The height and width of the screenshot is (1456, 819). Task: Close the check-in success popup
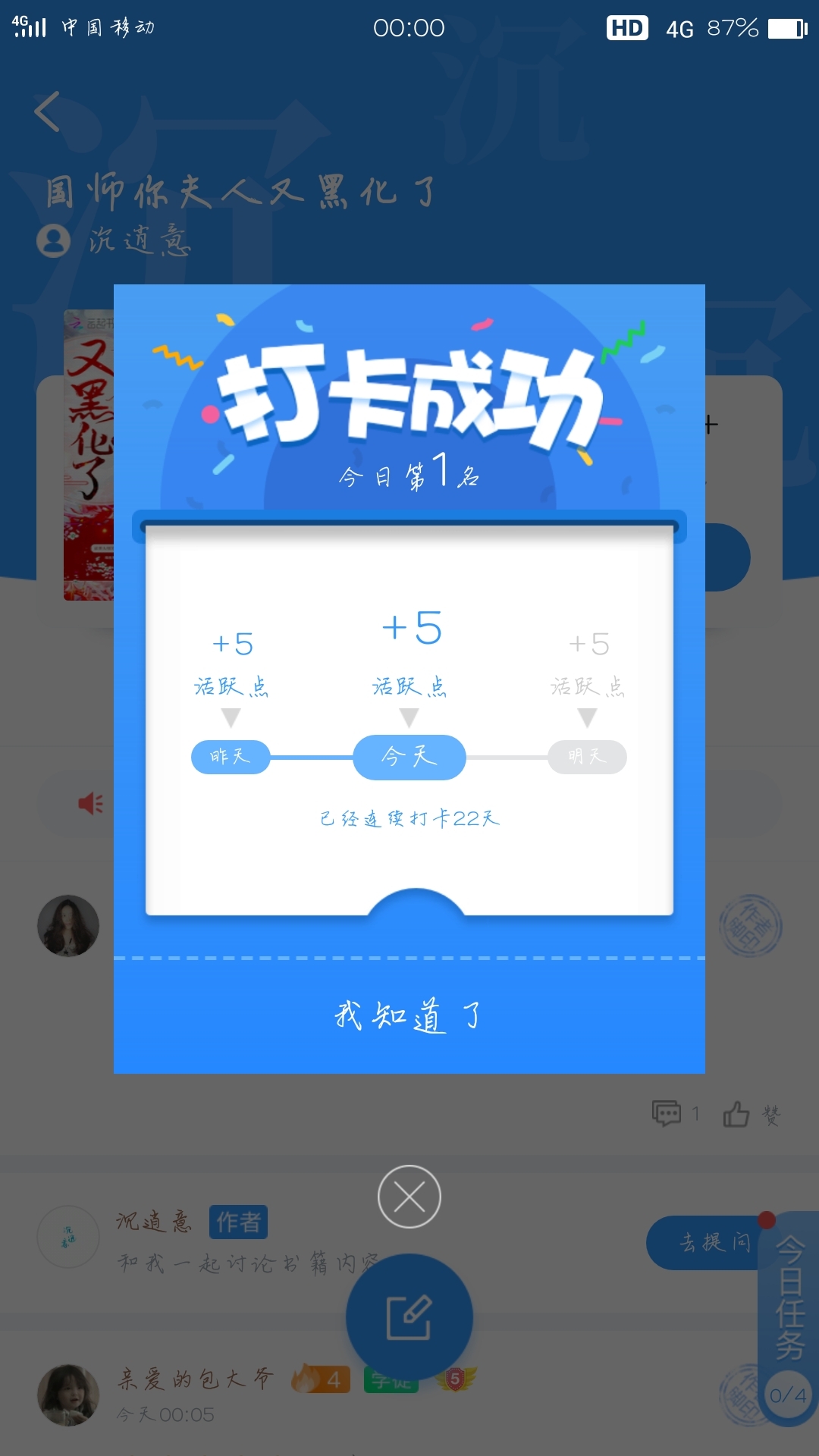pyautogui.click(x=409, y=1197)
